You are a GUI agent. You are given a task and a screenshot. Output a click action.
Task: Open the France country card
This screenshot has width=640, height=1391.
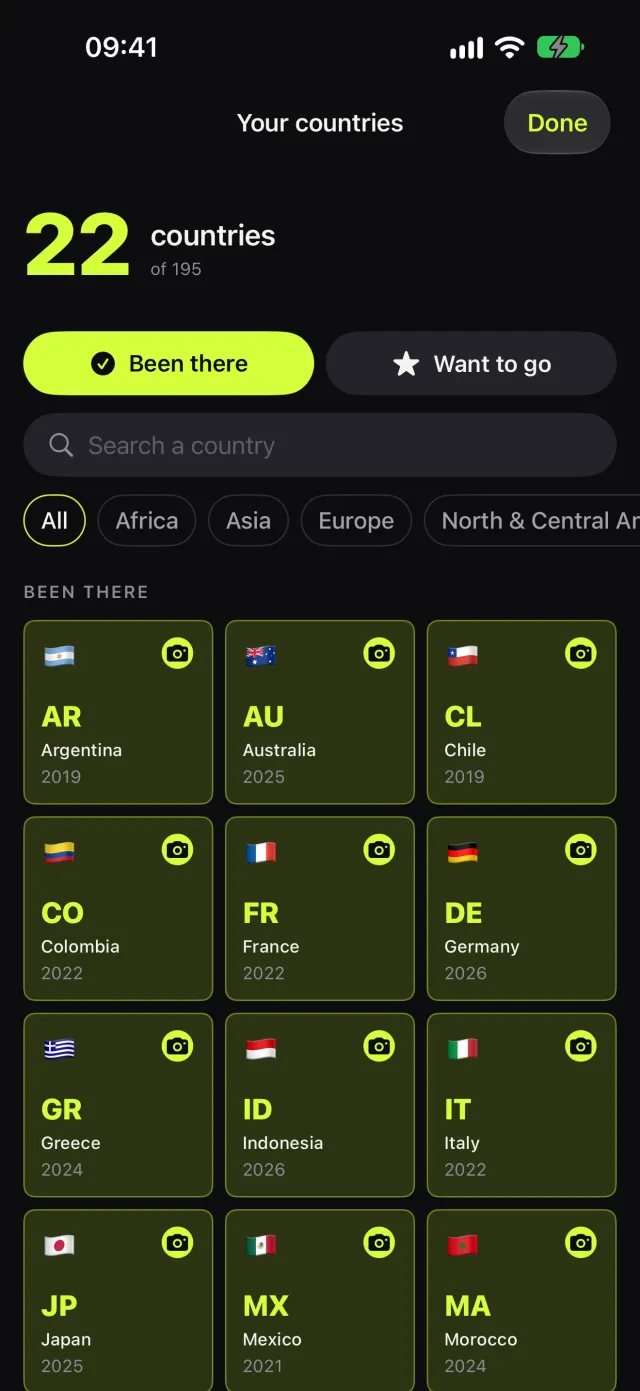pyautogui.click(x=320, y=909)
